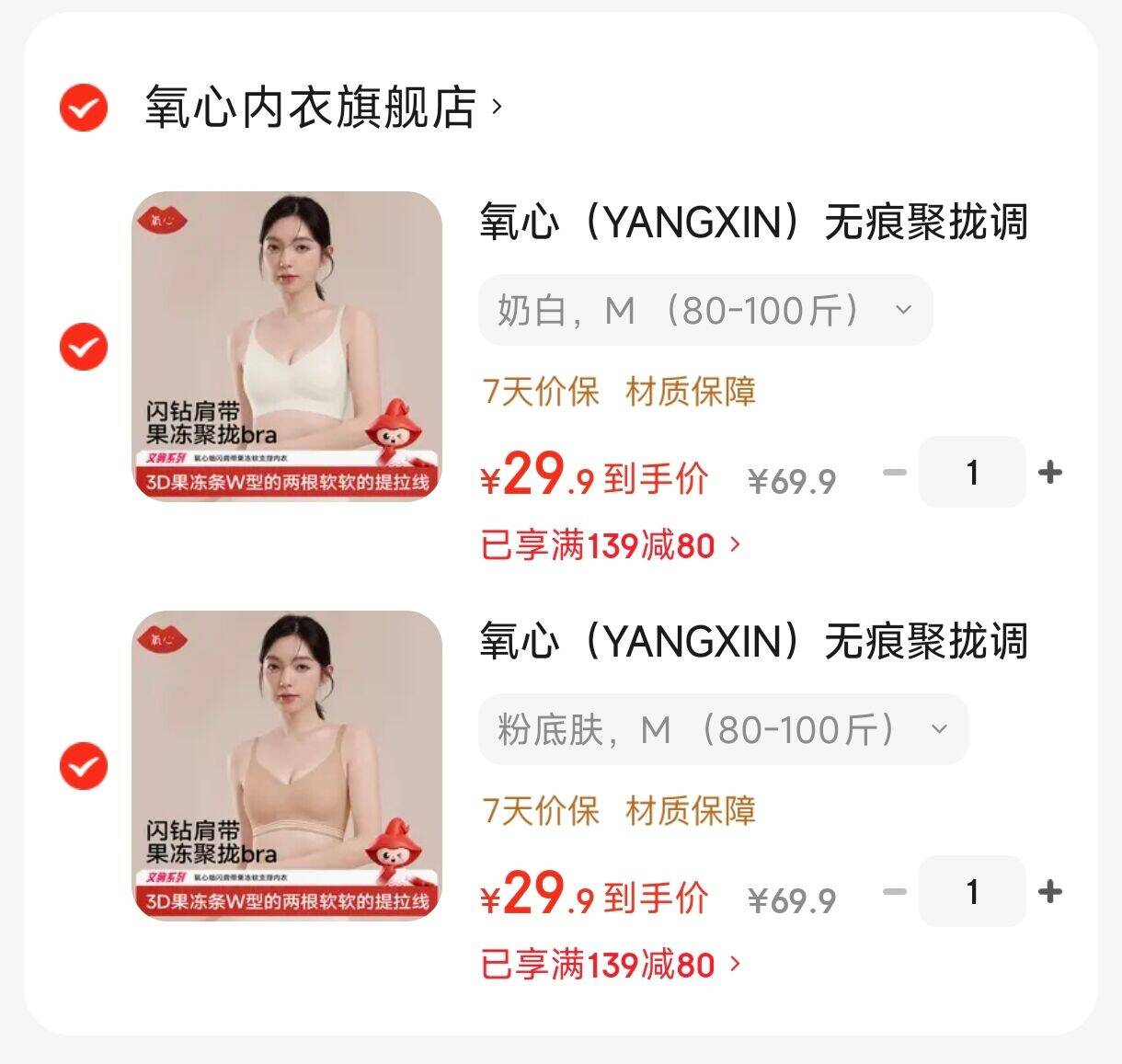Decrease quantity of the 奶白 bra
This screenshot has width=1122, height=1064.
895,473
